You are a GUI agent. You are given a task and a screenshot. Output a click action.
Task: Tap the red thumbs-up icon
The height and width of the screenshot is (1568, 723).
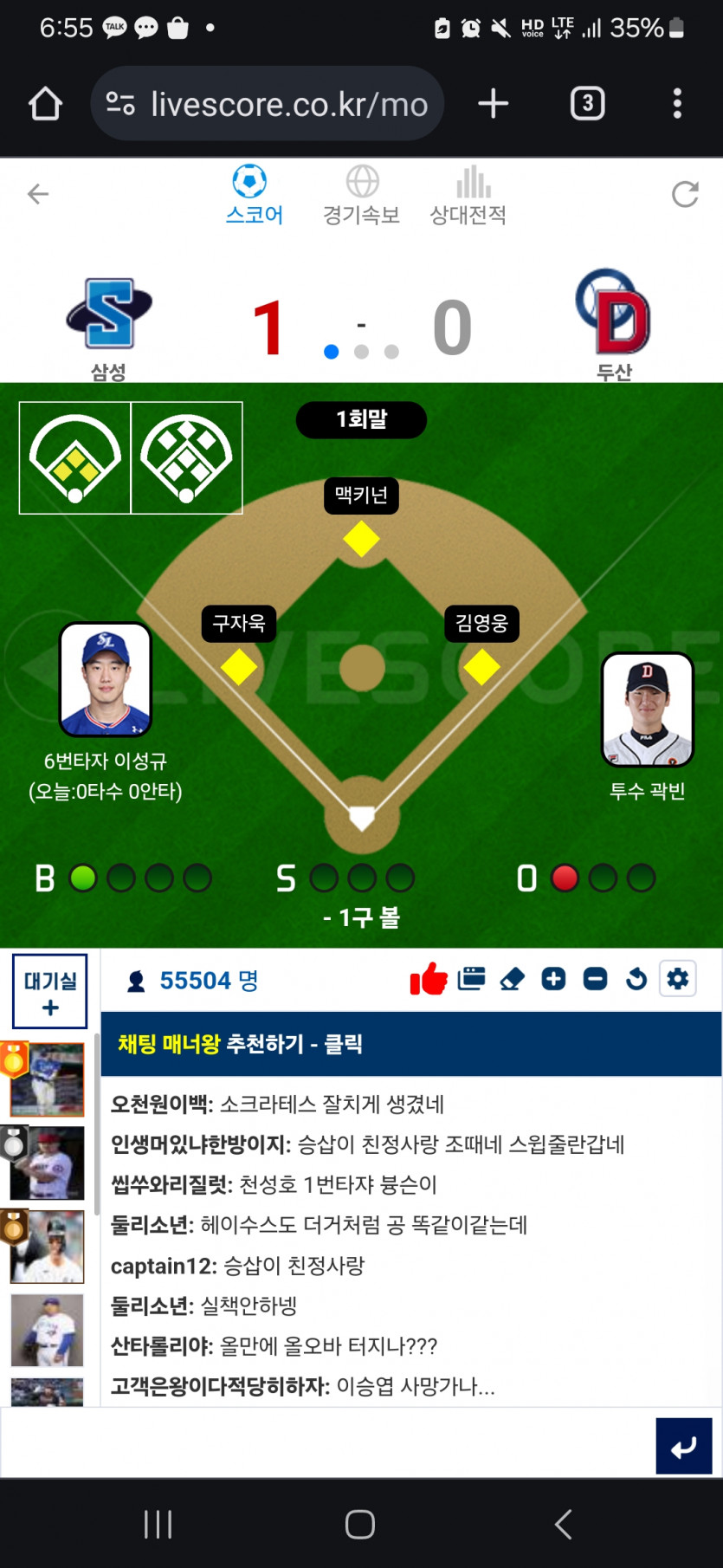click(429, 980)
